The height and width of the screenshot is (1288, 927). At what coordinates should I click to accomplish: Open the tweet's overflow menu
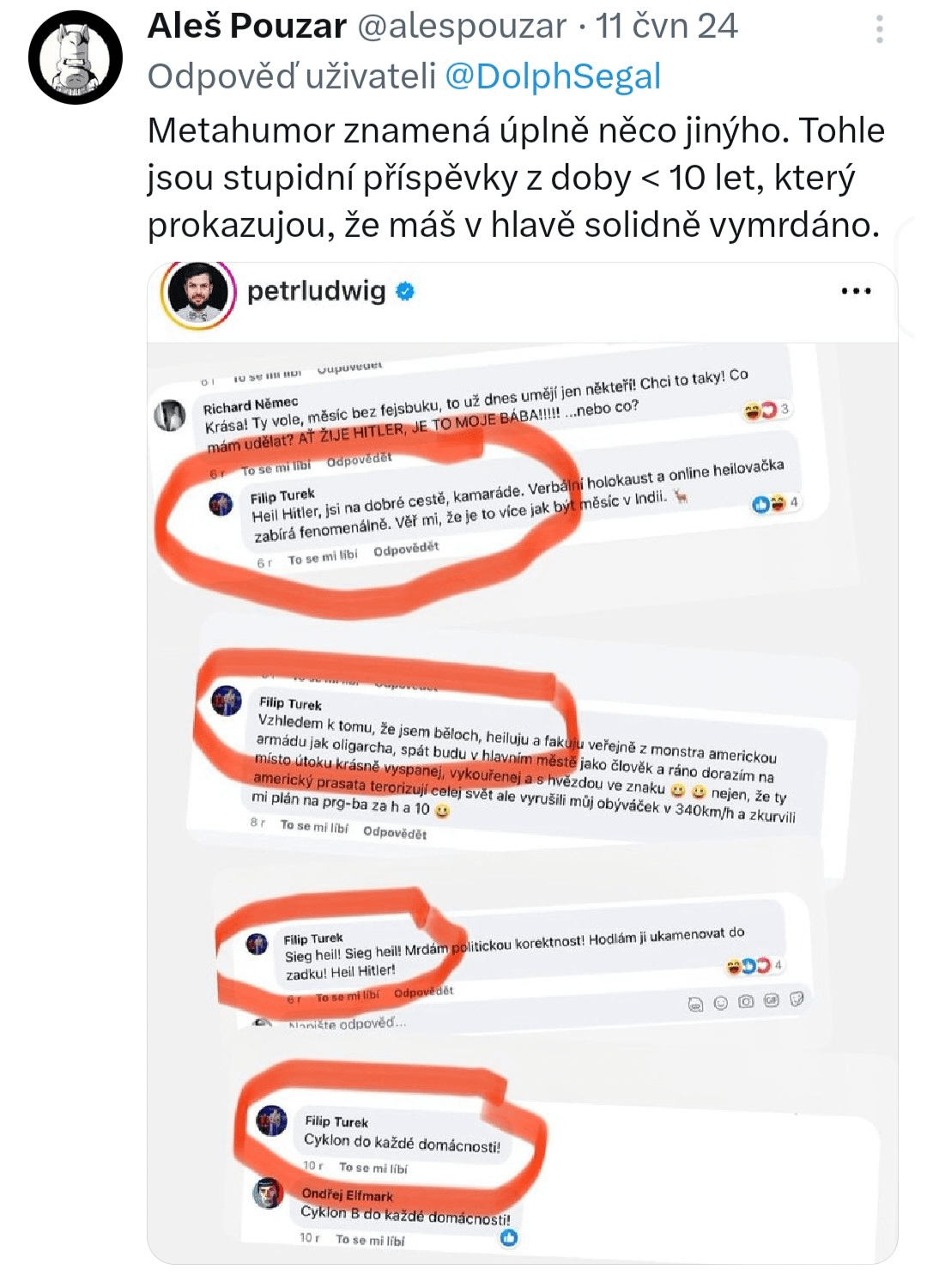click(x=879, y=29)
